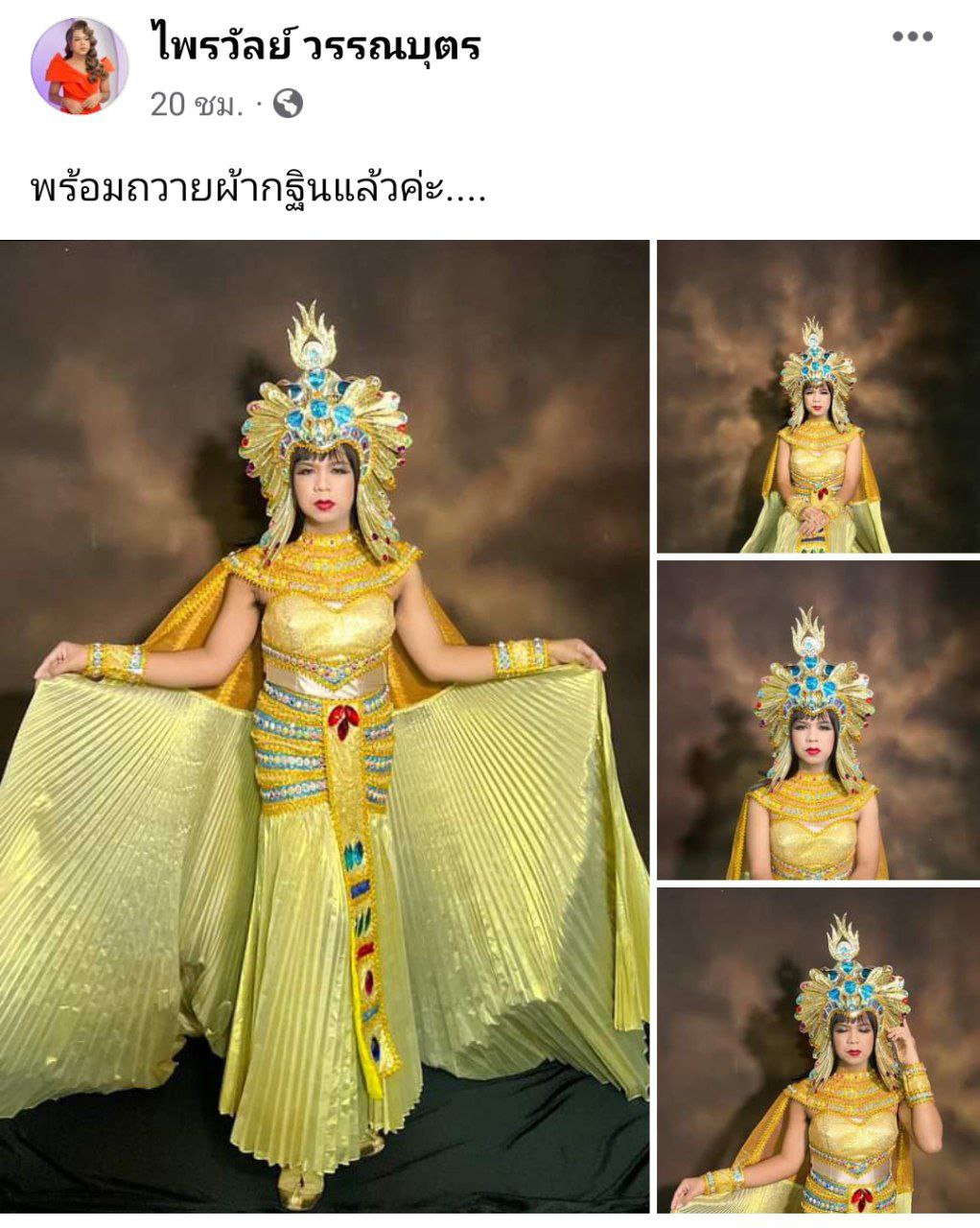Tap the 20 ชม. post timestamp
980x1228 pixels.
tap(195, 105)
